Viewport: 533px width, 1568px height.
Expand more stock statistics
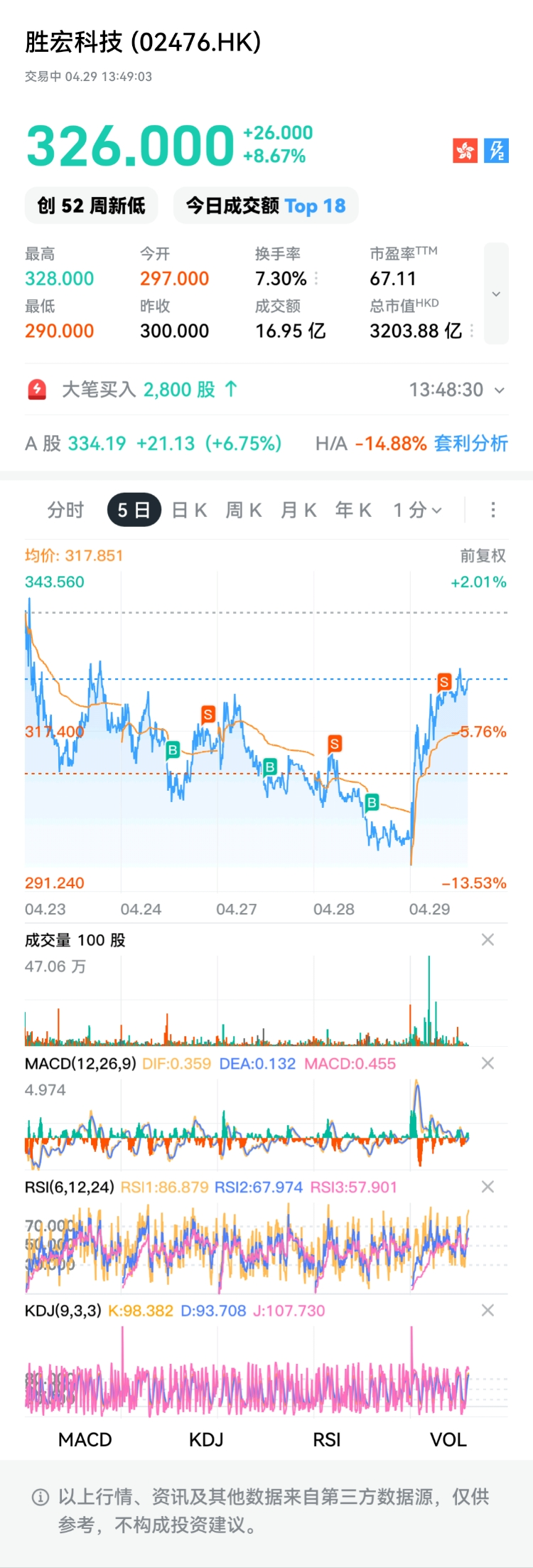[x=496, y=294]
